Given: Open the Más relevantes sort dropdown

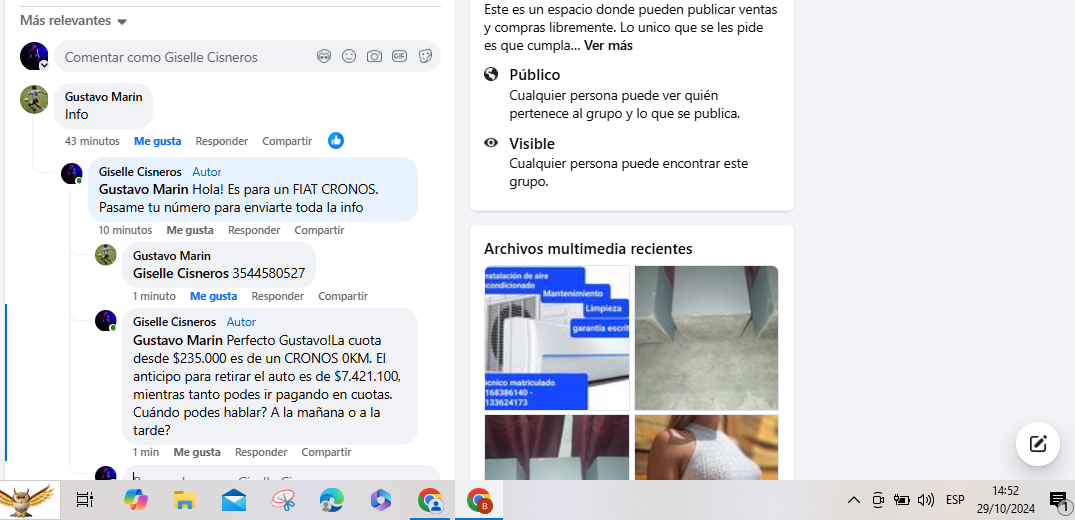Looking at the screenshot, I should click(x=74, y=21).
